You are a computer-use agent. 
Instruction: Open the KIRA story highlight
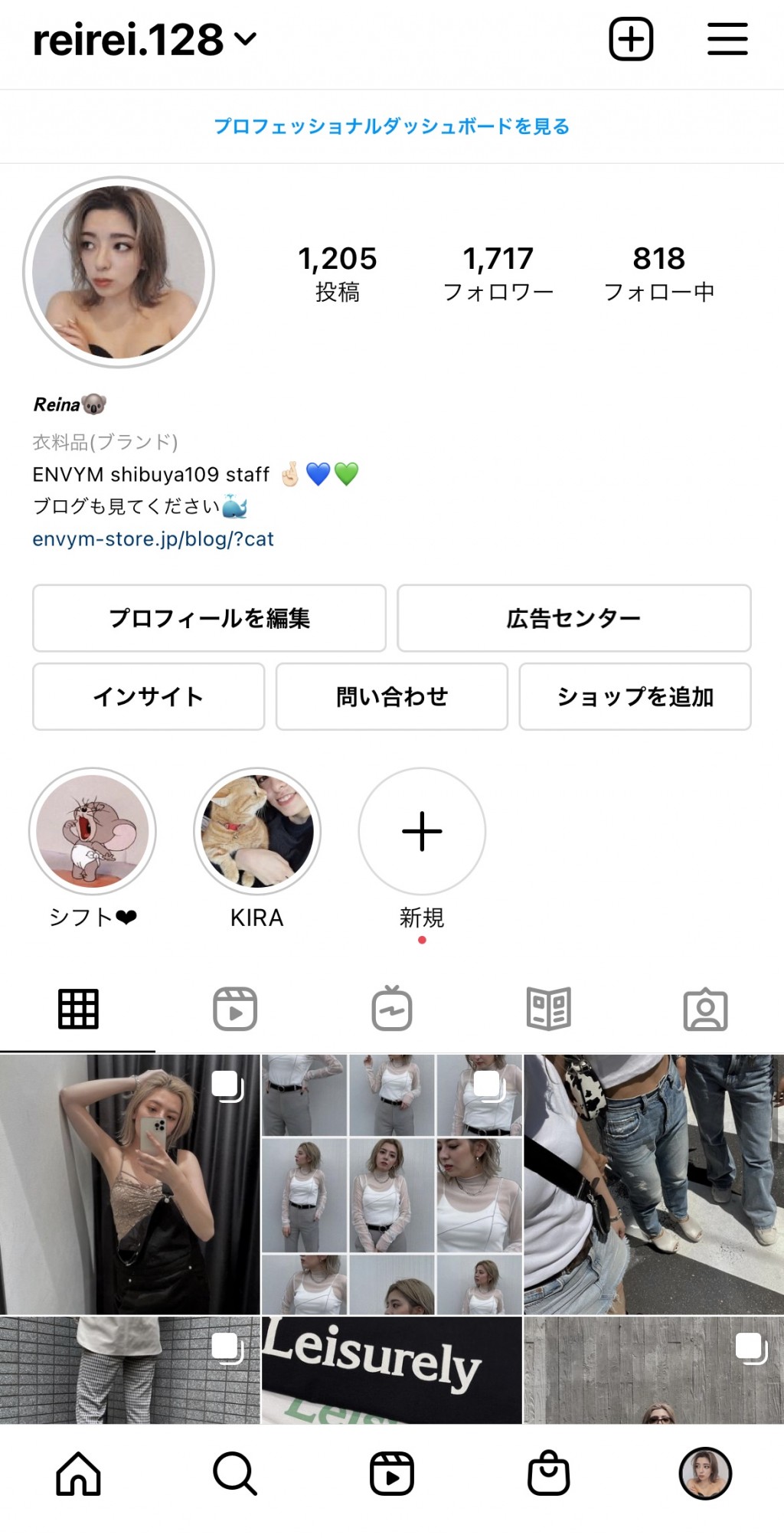[x=257, y=832]
